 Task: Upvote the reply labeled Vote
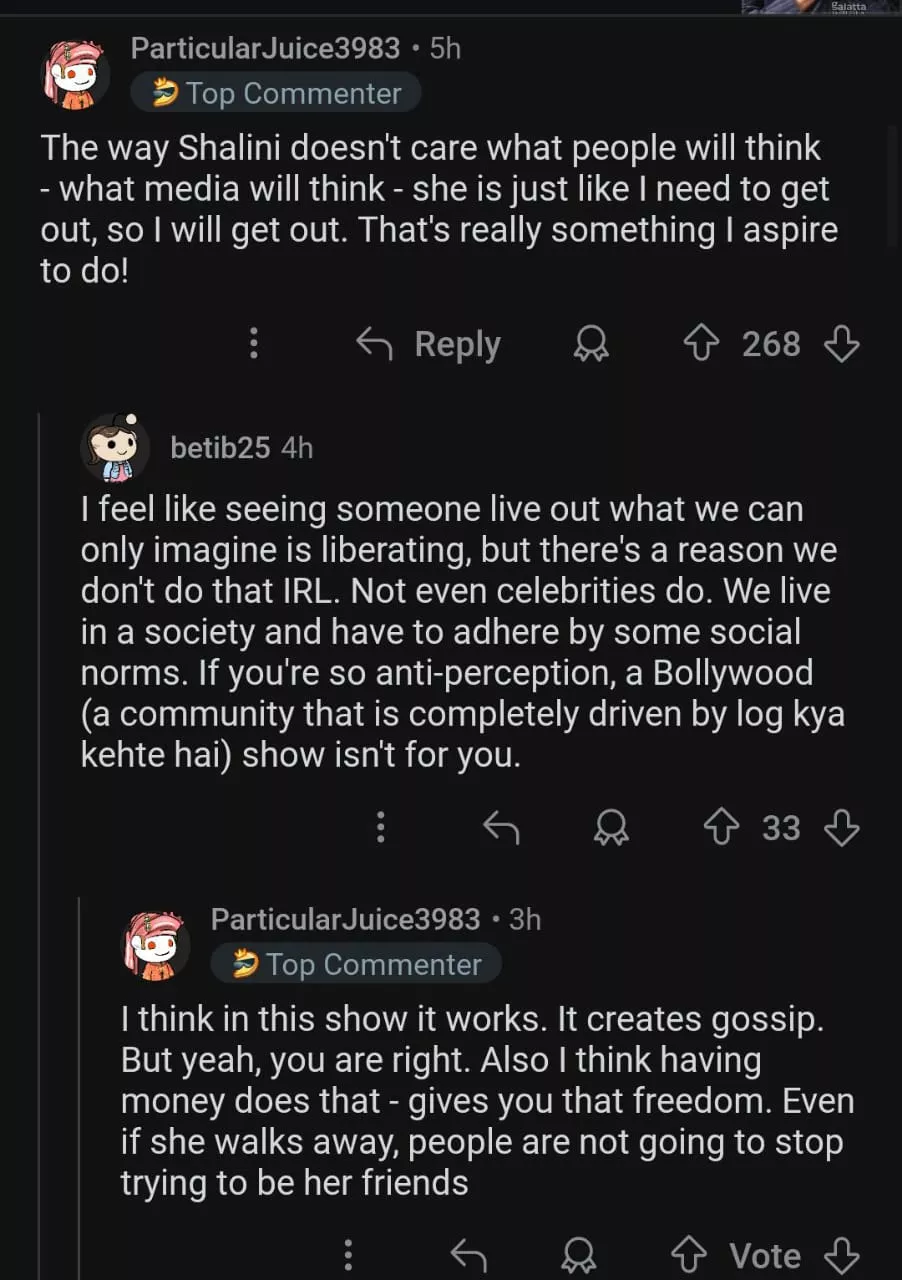tap(689, 1255)
